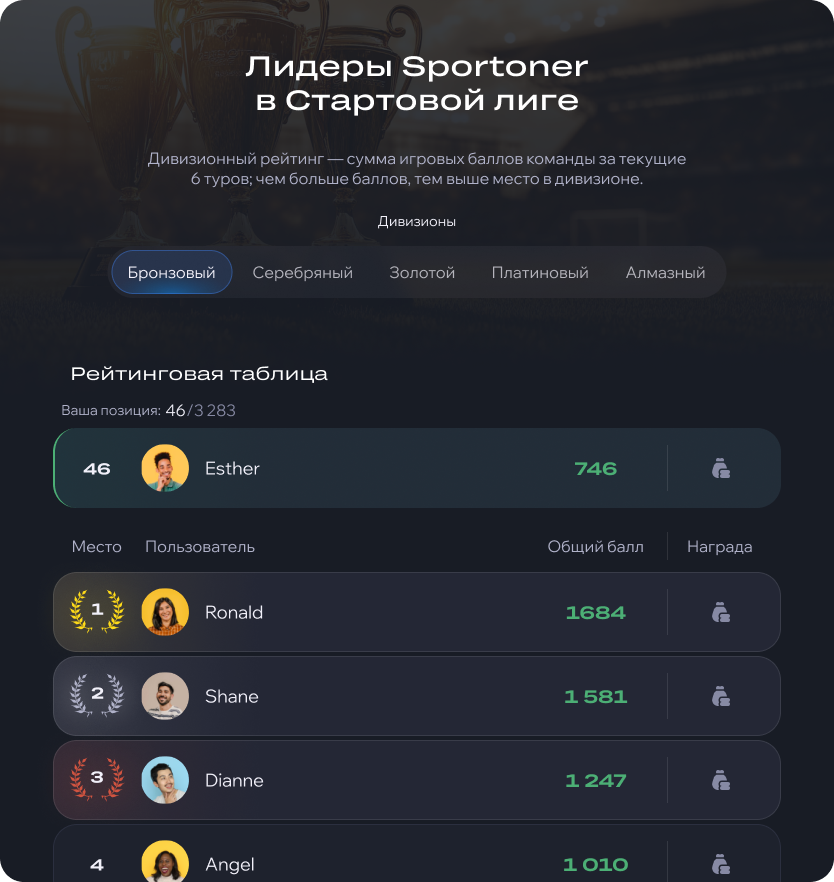Switch to the Серебряный division
This screenshot has width=834, height=882.
coord(303,272)
